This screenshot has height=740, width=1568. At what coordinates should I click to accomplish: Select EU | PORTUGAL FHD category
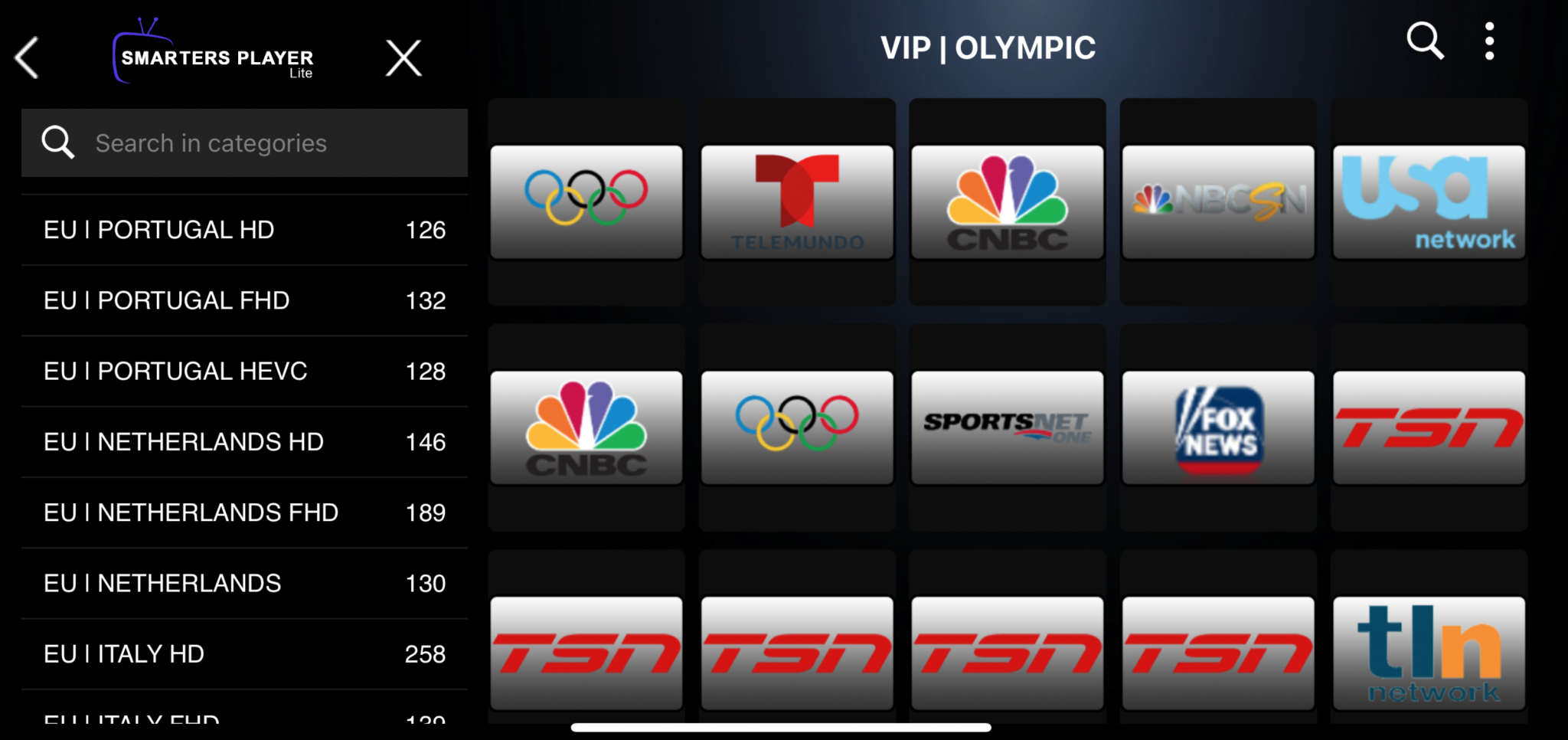[x=244, y=300]
